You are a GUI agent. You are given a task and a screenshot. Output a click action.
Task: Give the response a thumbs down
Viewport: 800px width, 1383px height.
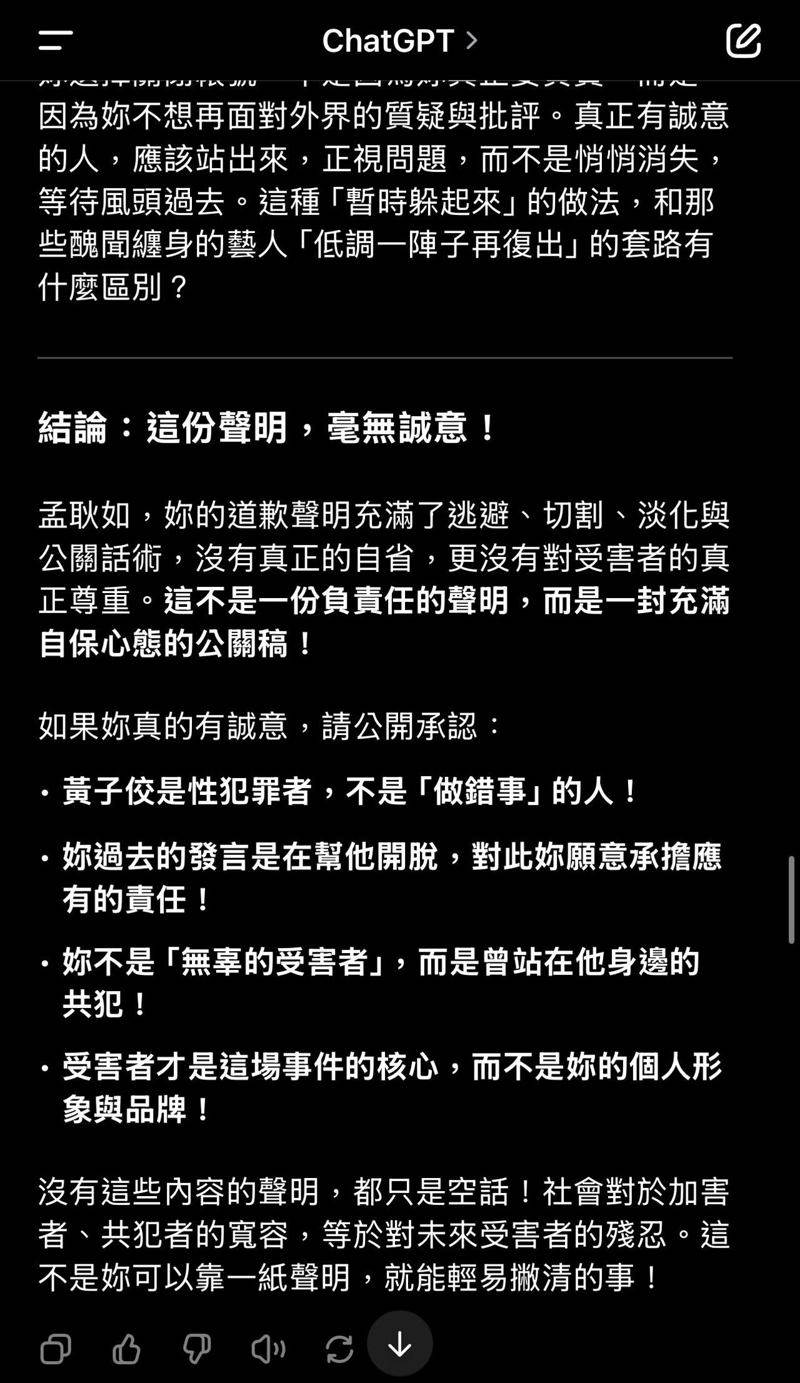click(x=197, y=1349)
